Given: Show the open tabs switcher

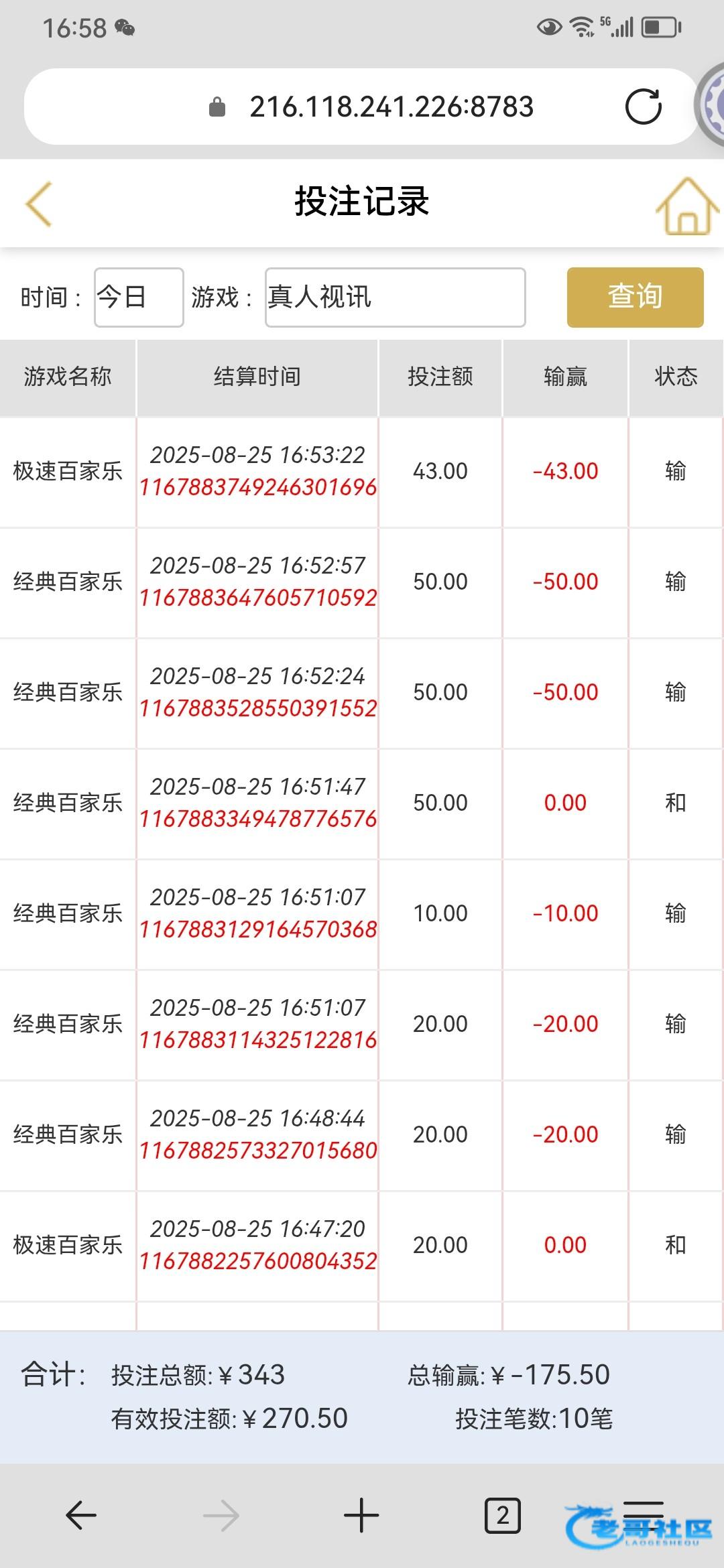Looking at the screenshot, I should pos(502,1515).
